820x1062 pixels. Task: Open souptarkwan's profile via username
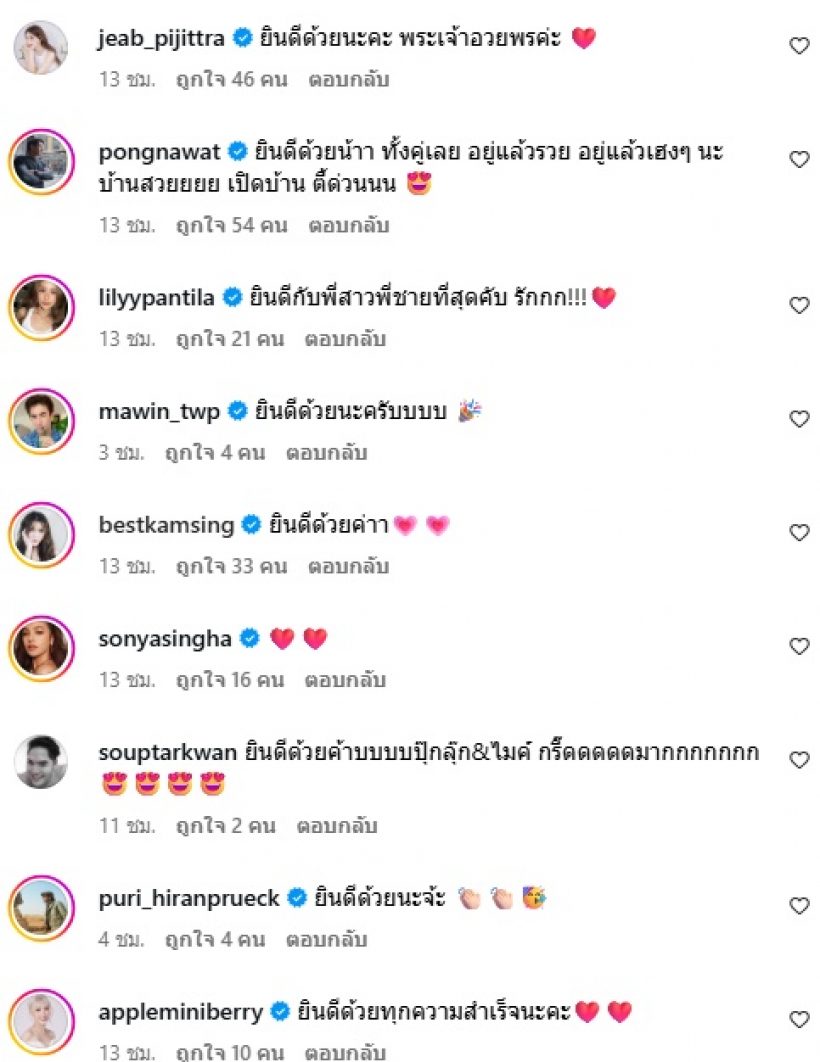tap(167, 752)
